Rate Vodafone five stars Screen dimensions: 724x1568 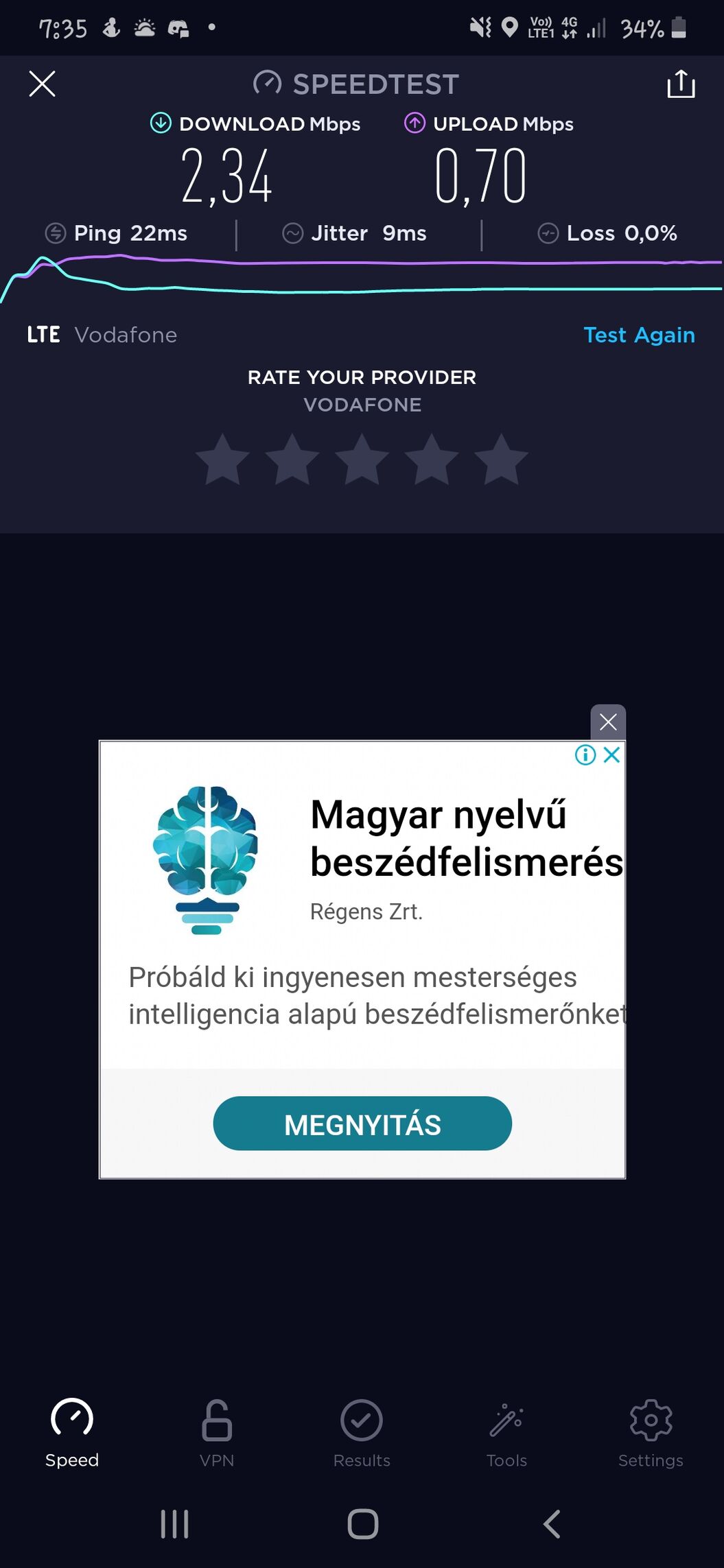(x=502, y=460)
